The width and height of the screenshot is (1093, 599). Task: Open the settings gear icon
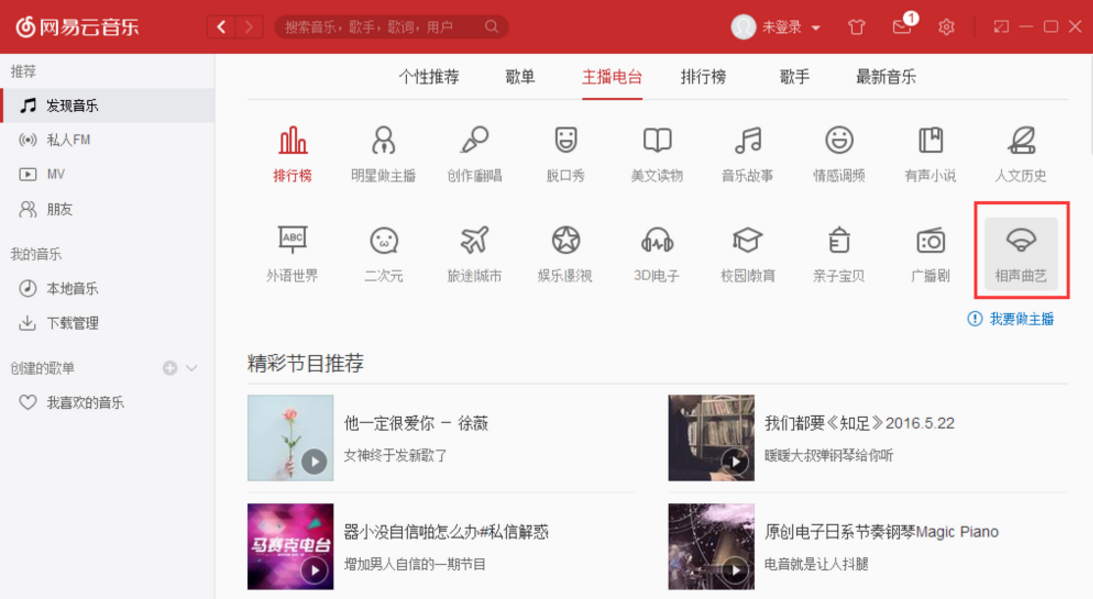[x=946, y=27]
